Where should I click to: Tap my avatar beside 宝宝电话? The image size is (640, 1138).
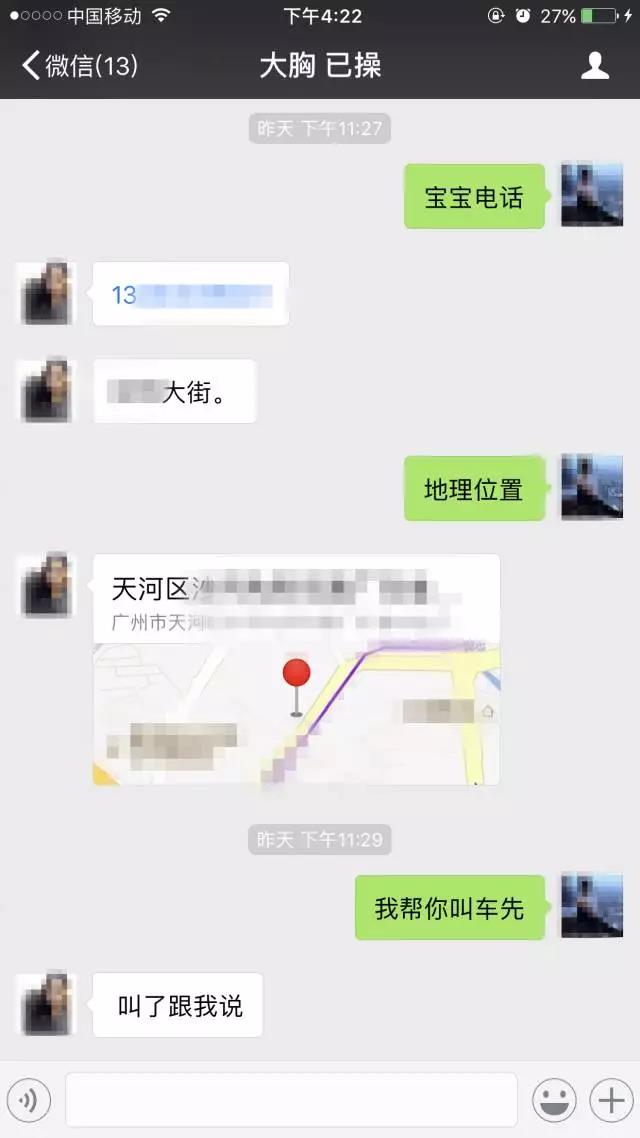coord(592,194)
